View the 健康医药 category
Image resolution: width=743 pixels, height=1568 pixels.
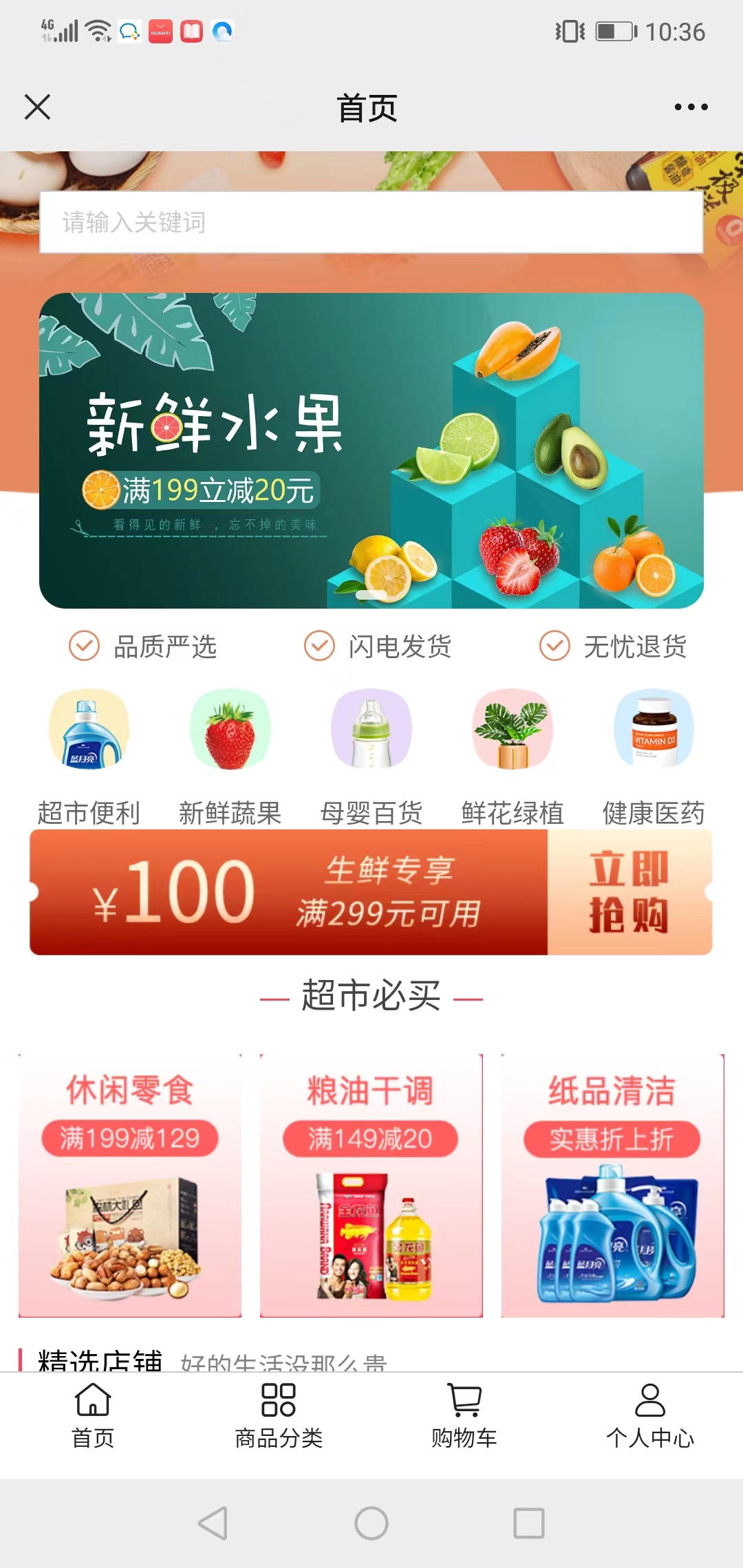tap(654, 756)
